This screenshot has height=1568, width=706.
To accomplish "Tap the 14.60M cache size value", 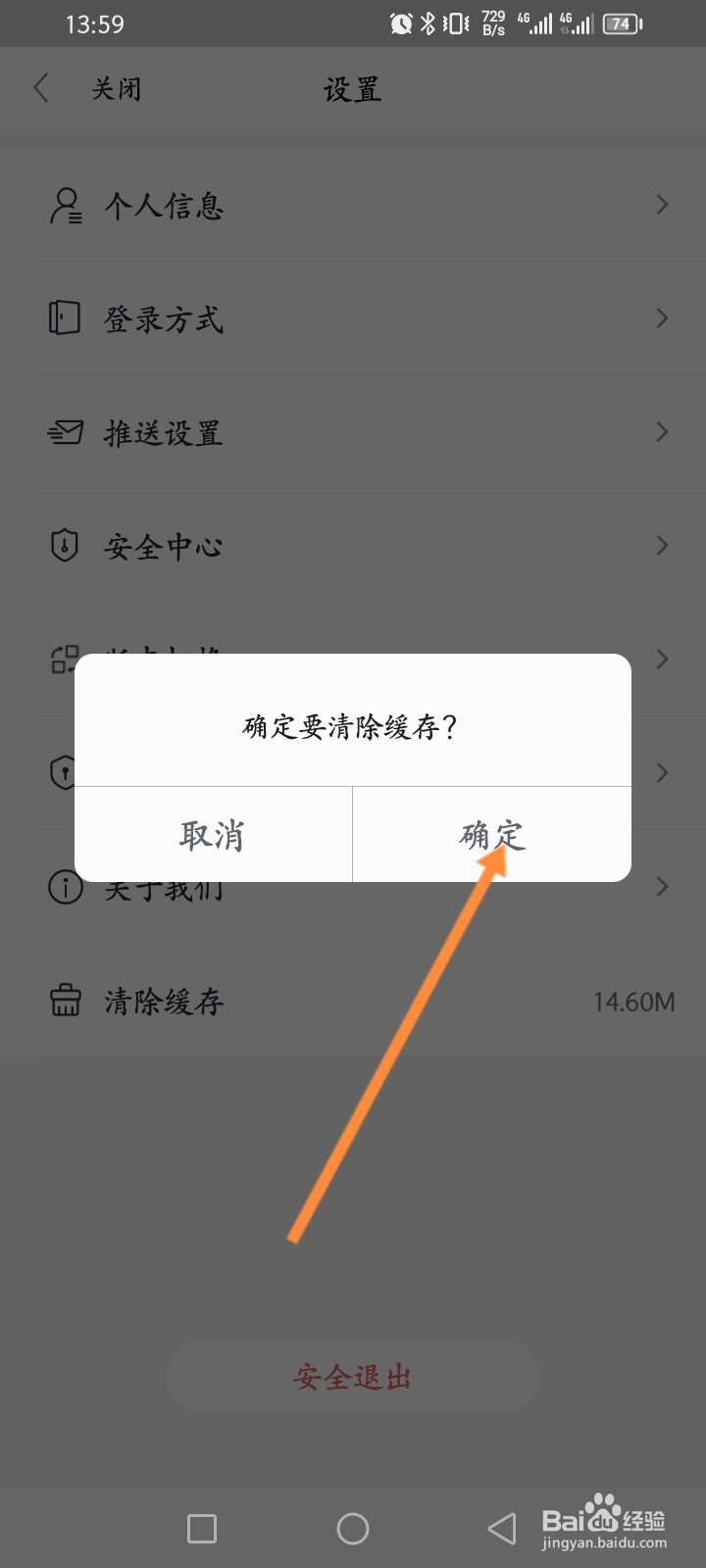I will [631, 1001].
